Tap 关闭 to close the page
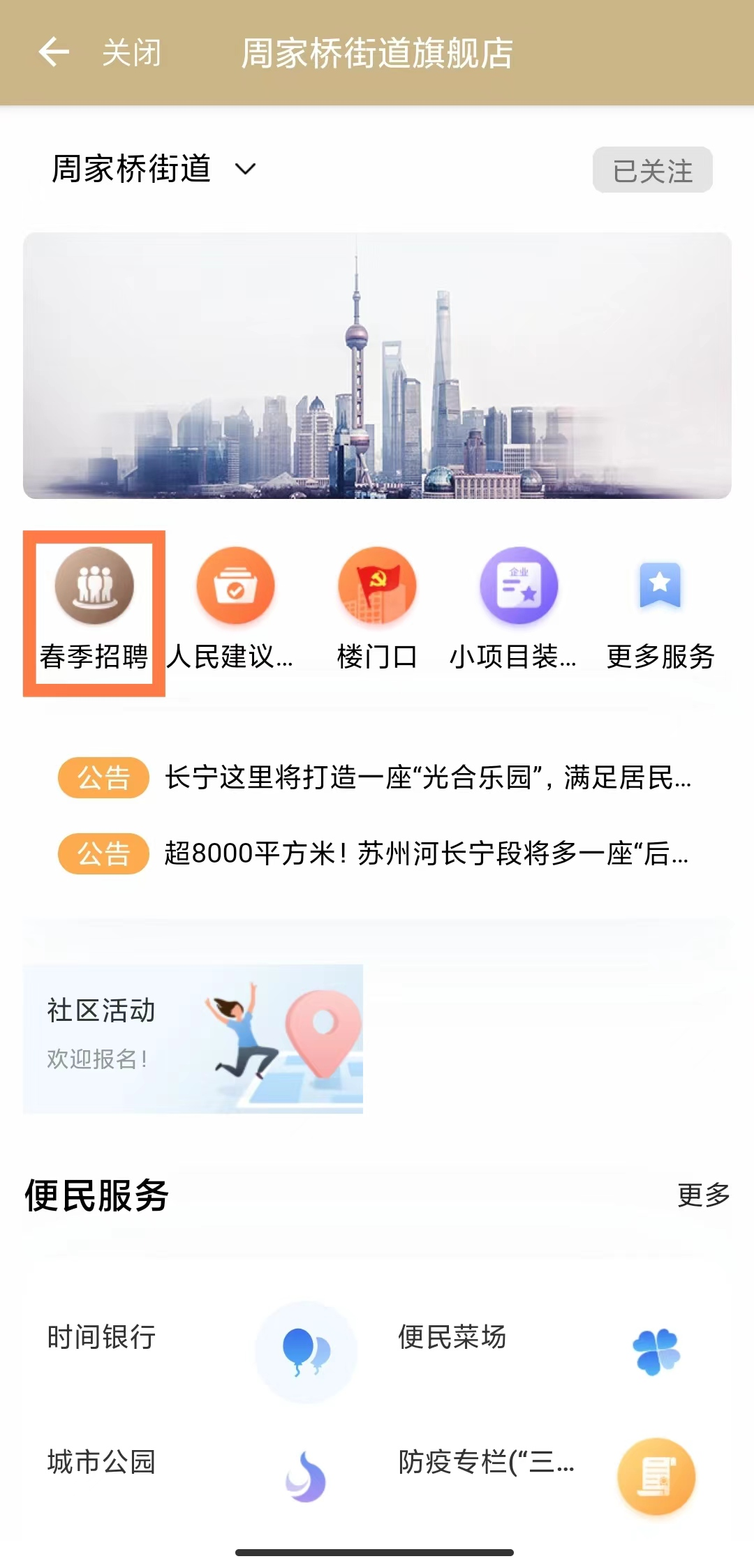The image size is (754, 1568). pos(131,53)
